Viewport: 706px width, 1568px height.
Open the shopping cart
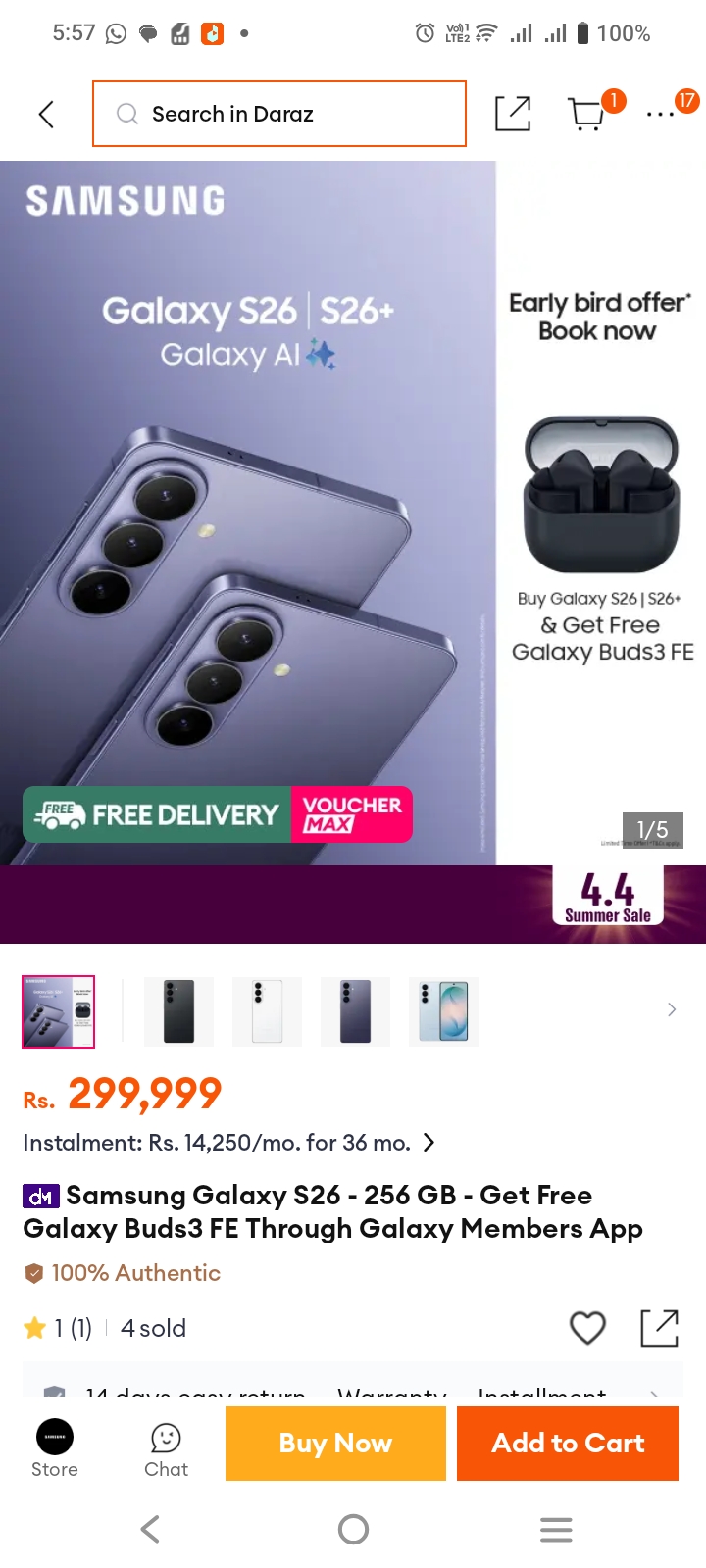tap(587, 114)
